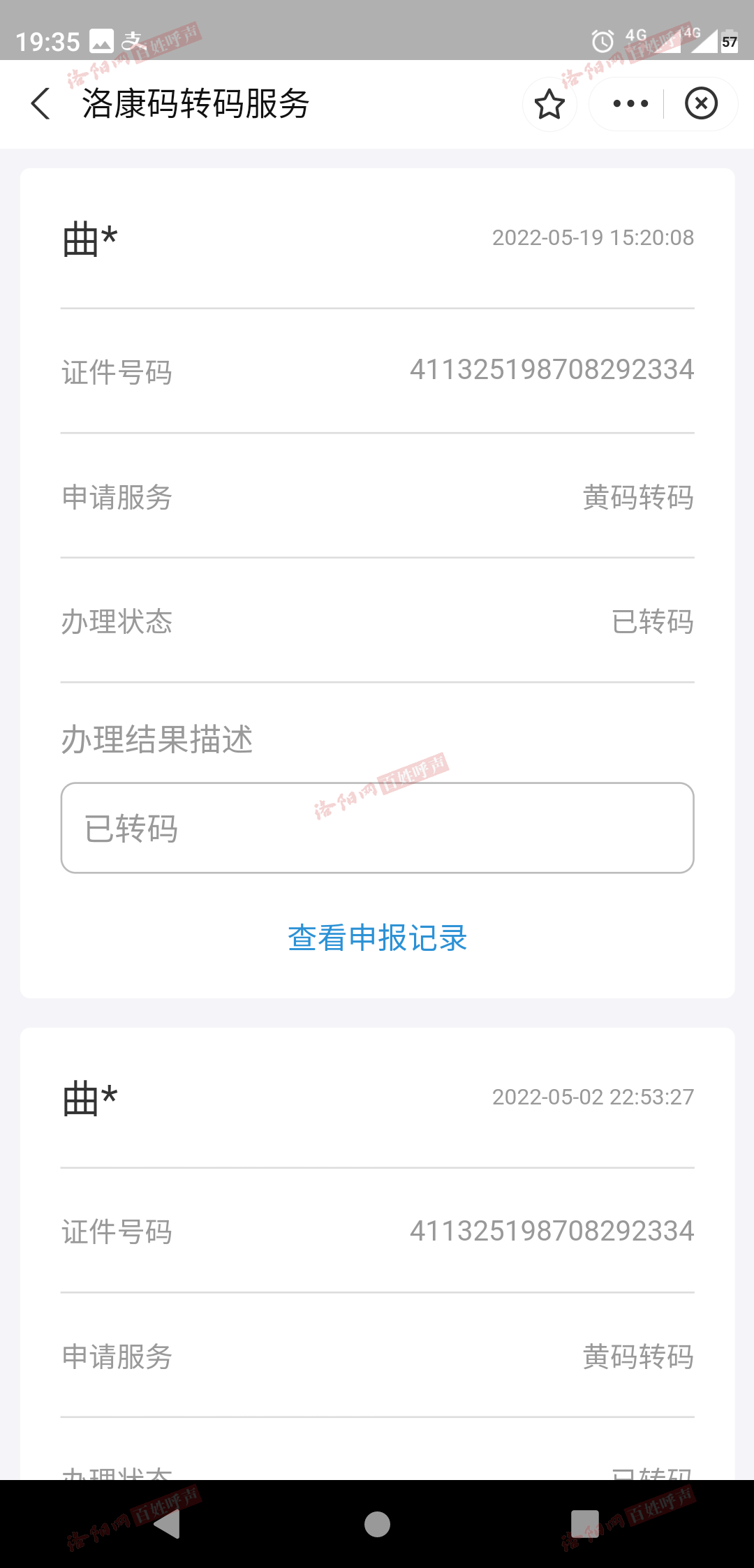Open the three-dot more menu
The width and height of the screenshot is (754, 1568).
point(630,104)
